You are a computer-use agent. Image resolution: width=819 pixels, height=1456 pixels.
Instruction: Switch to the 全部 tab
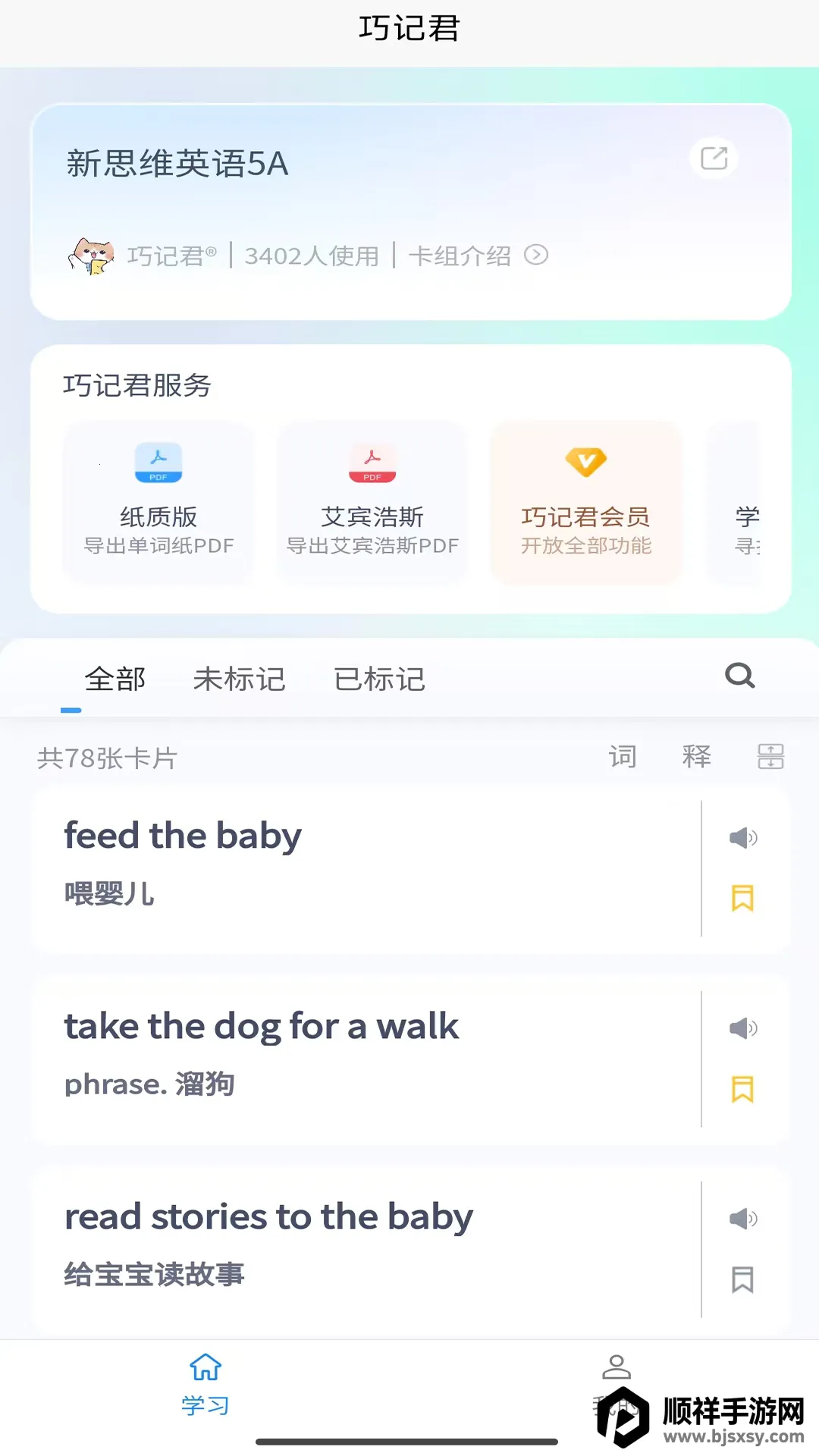[115, 679]
